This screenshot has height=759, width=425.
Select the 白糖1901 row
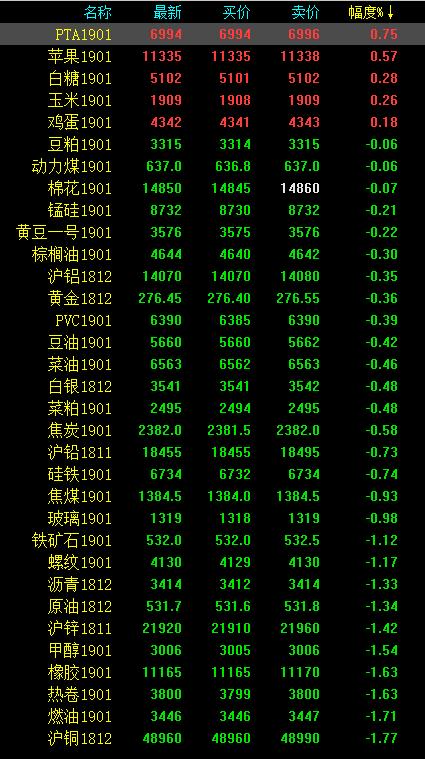tap(212, 78)
